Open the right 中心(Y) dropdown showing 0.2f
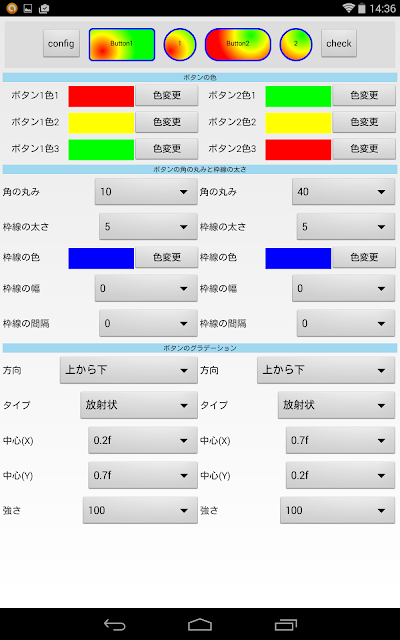 (x=340, y=476)
